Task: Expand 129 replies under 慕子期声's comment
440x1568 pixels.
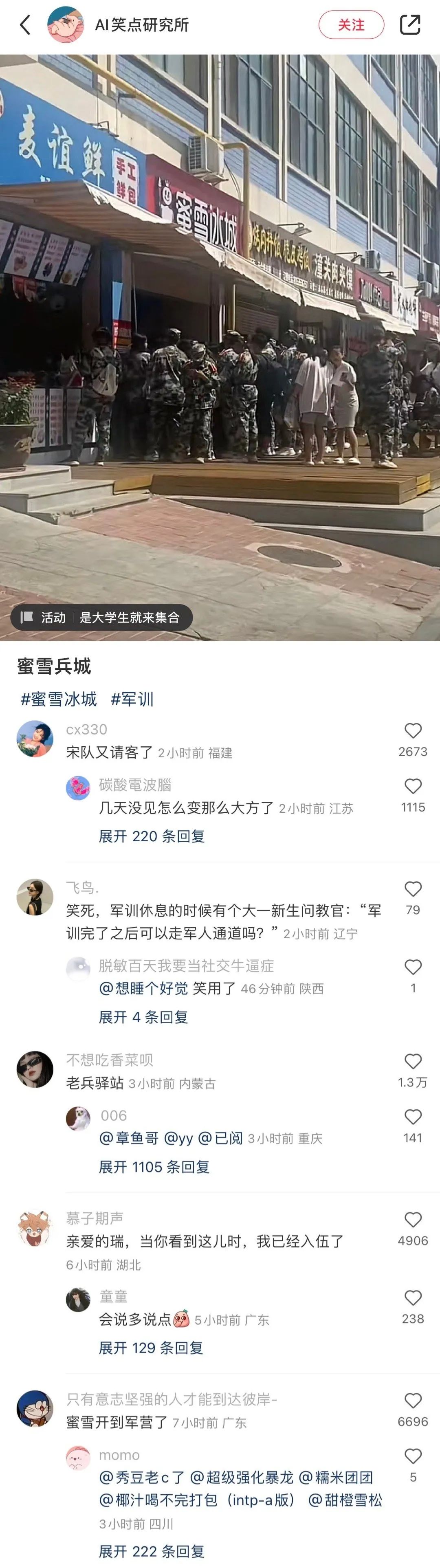Action: [x=151, y=1348]
